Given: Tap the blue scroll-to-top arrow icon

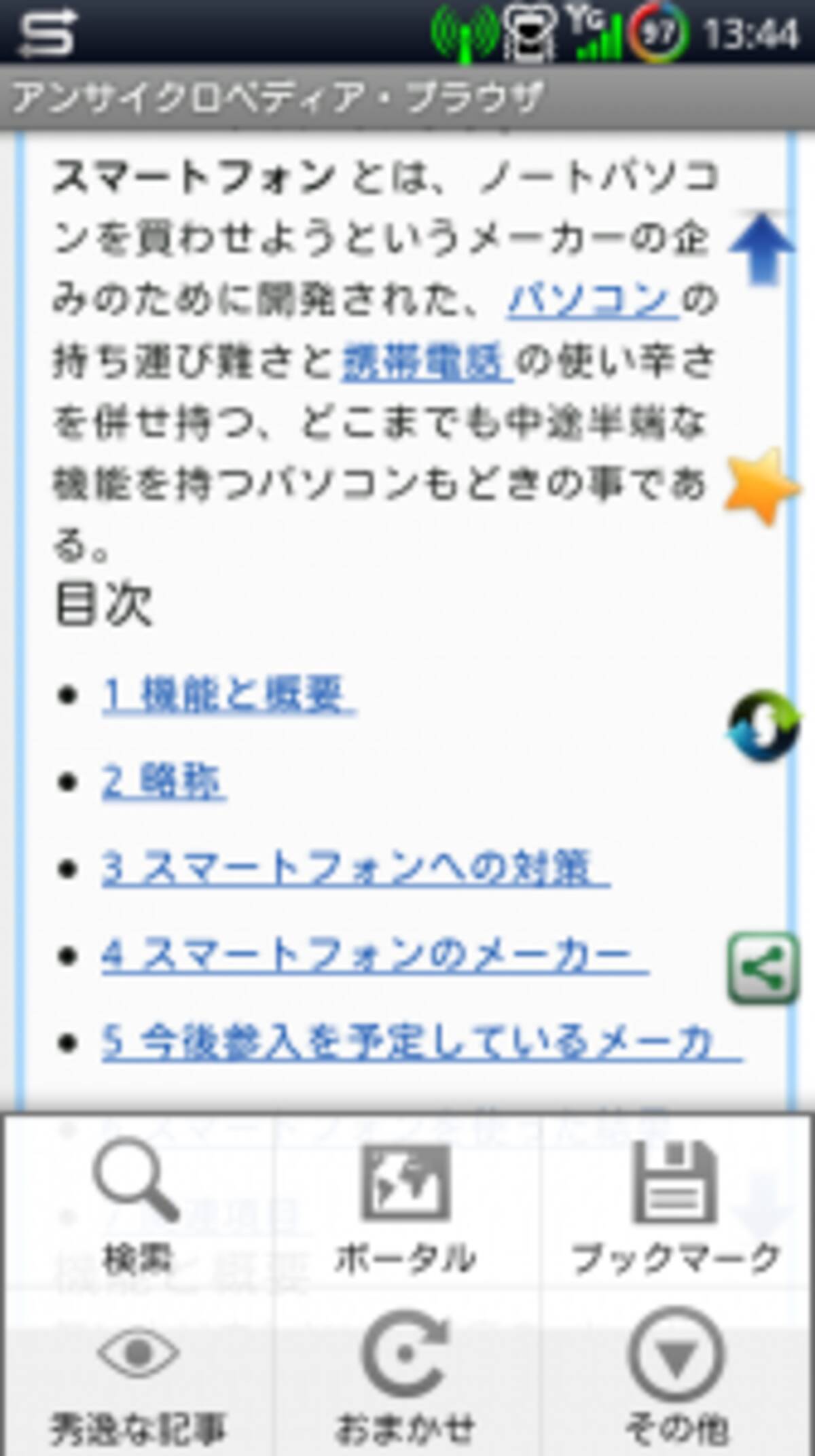Looking at the screenshot, I should (x=762, y=249).
